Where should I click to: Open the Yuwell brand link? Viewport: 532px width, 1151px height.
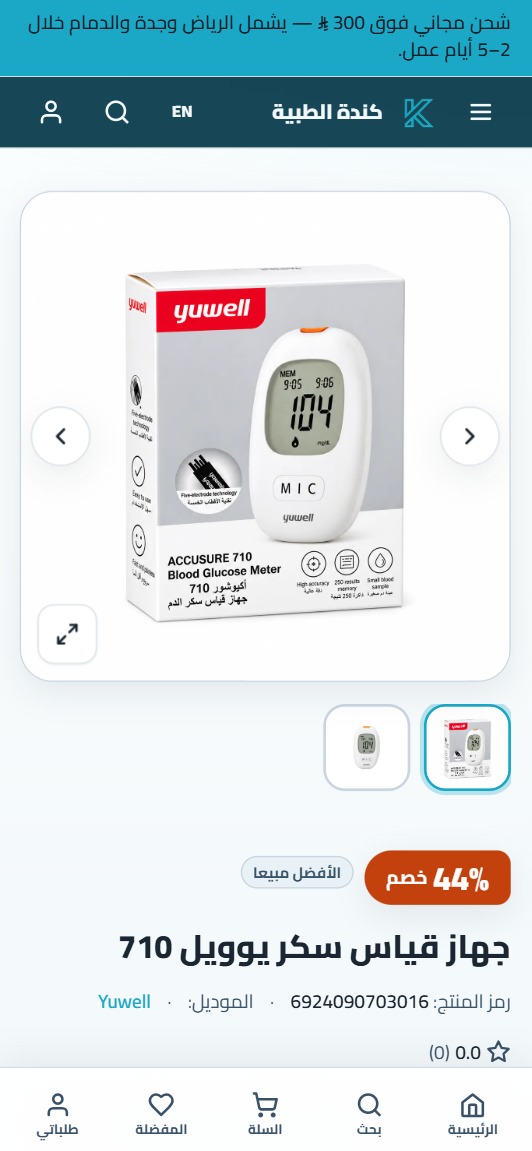124,1001
